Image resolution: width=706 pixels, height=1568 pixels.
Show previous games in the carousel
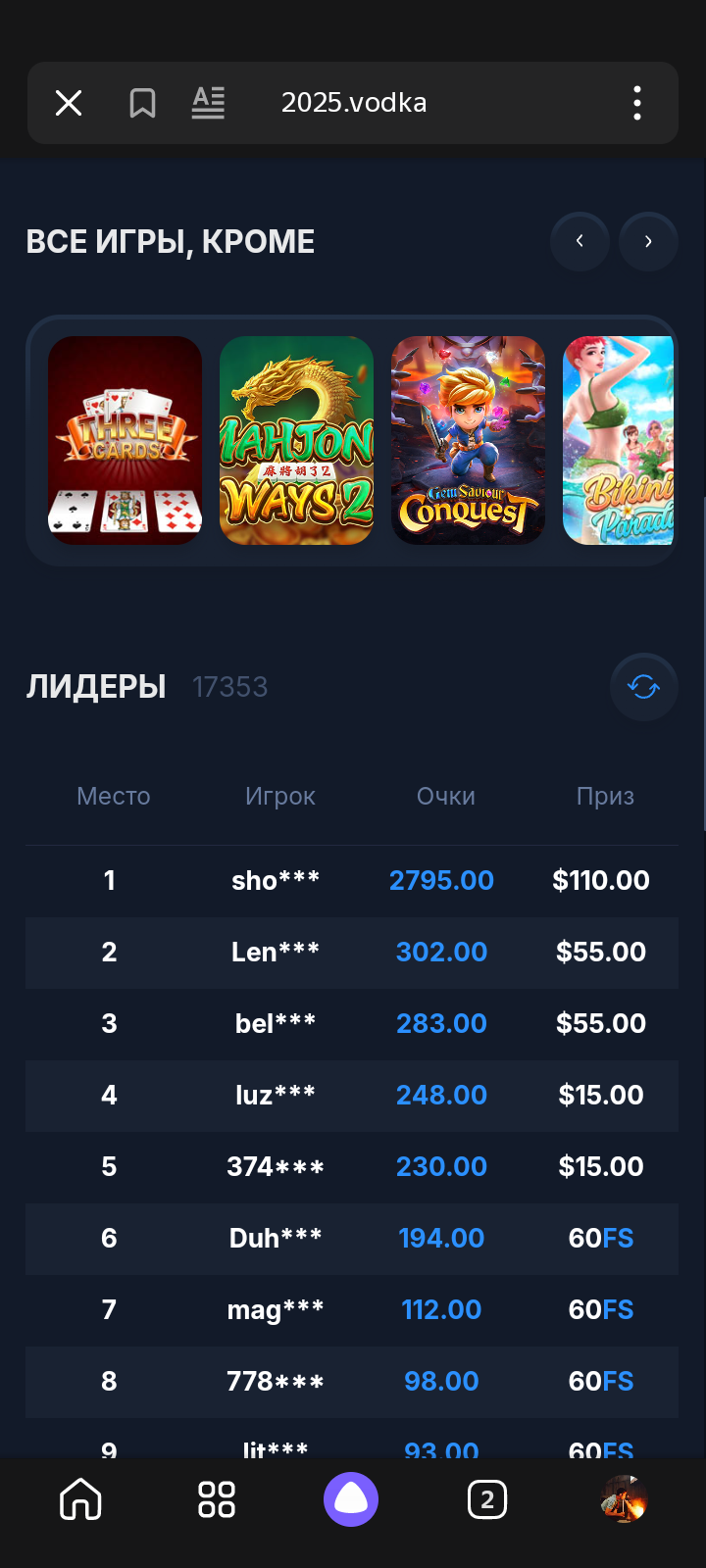[580, 241]
